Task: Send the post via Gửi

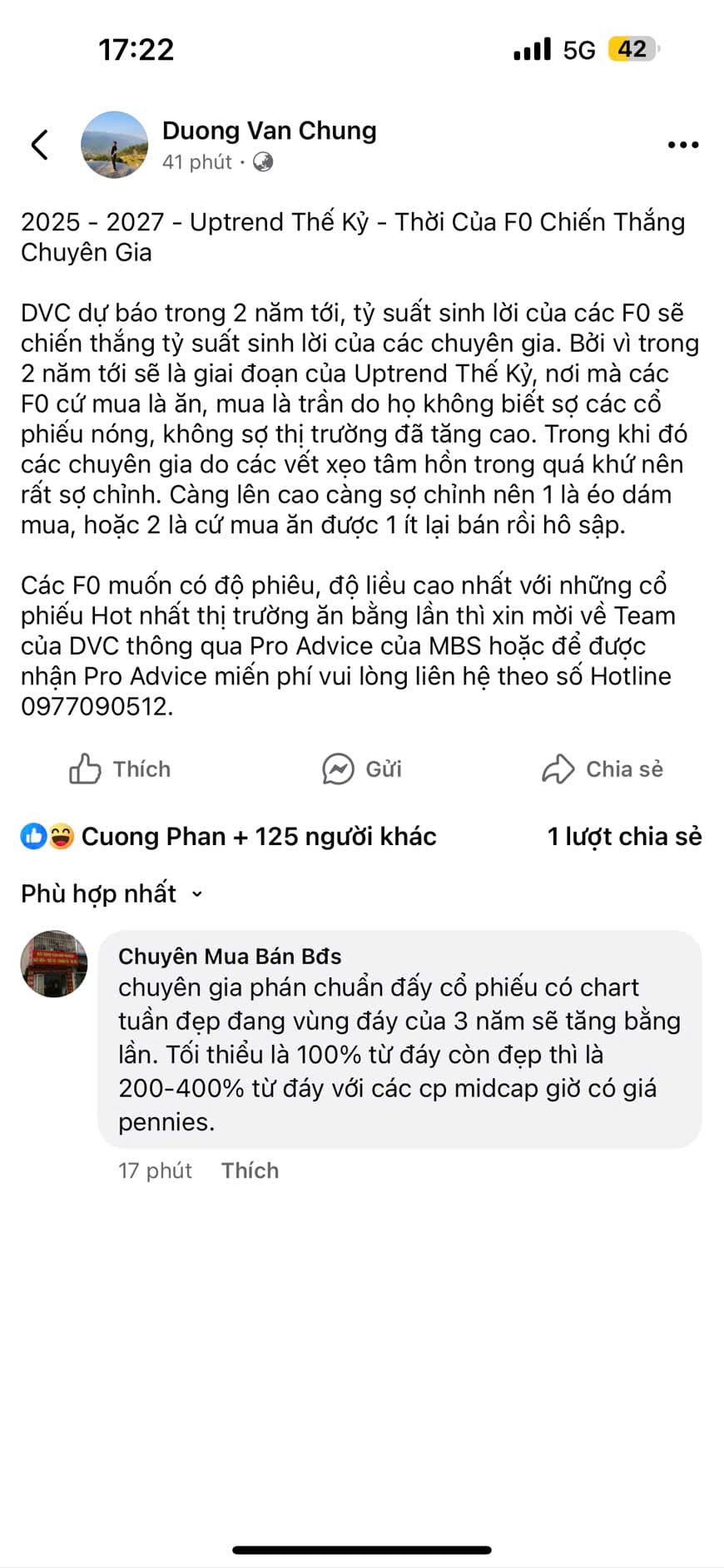Action: (x=362, y=769)
